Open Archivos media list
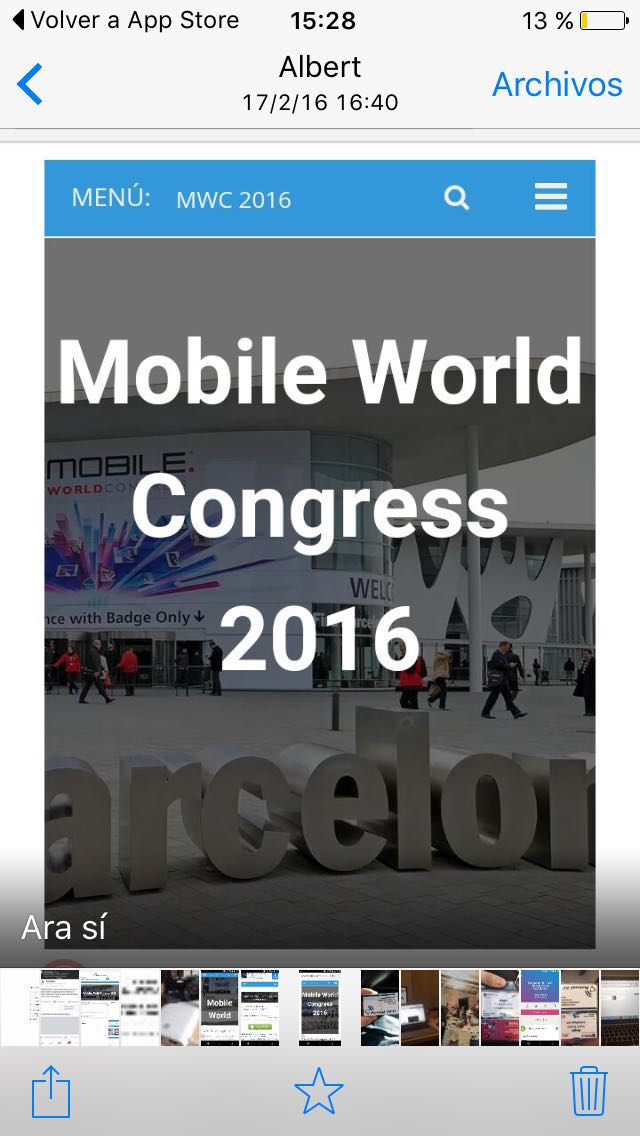 (x=557, y=85)
